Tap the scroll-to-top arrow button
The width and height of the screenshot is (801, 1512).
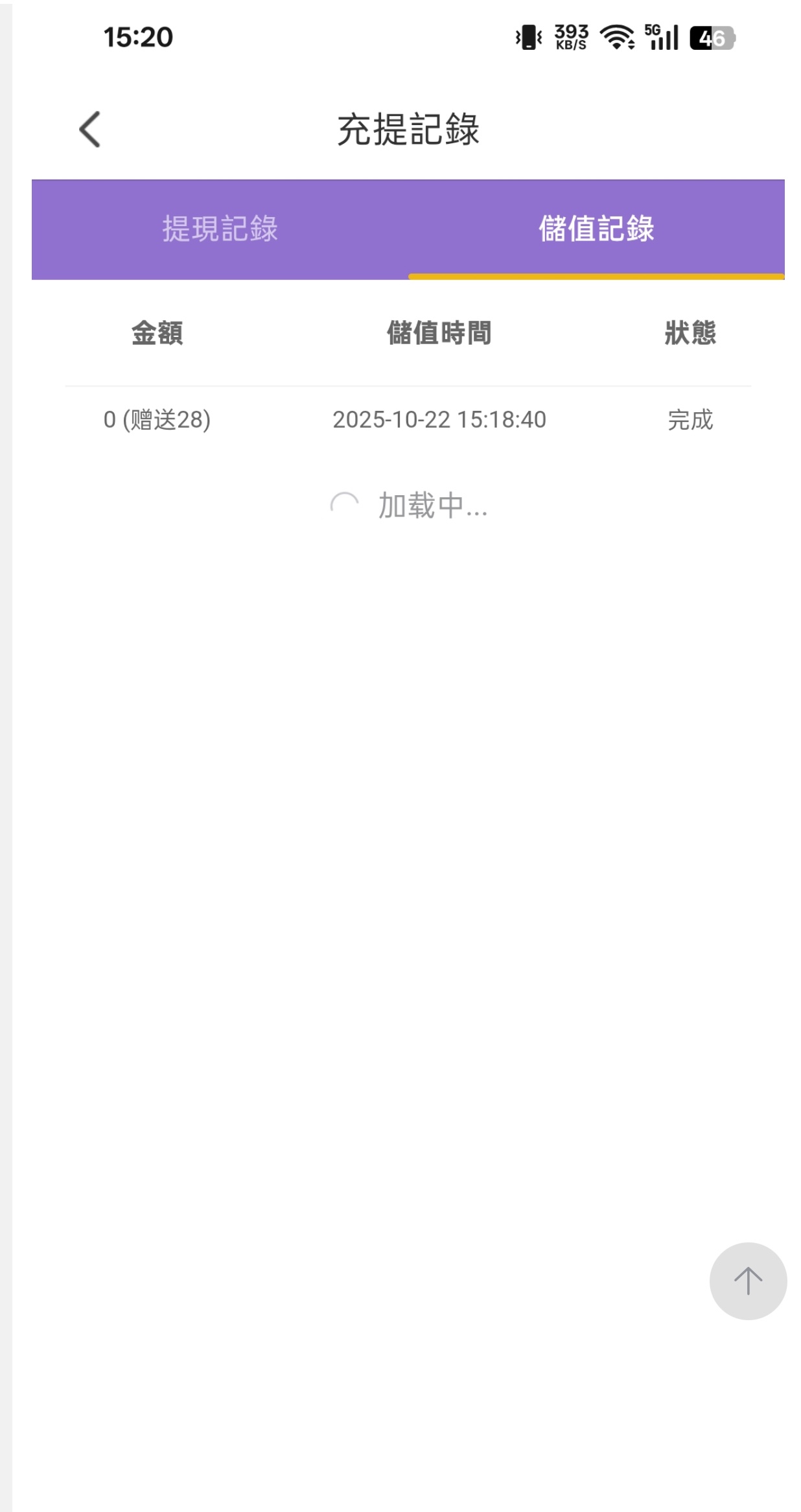[x=748, y=1281]
